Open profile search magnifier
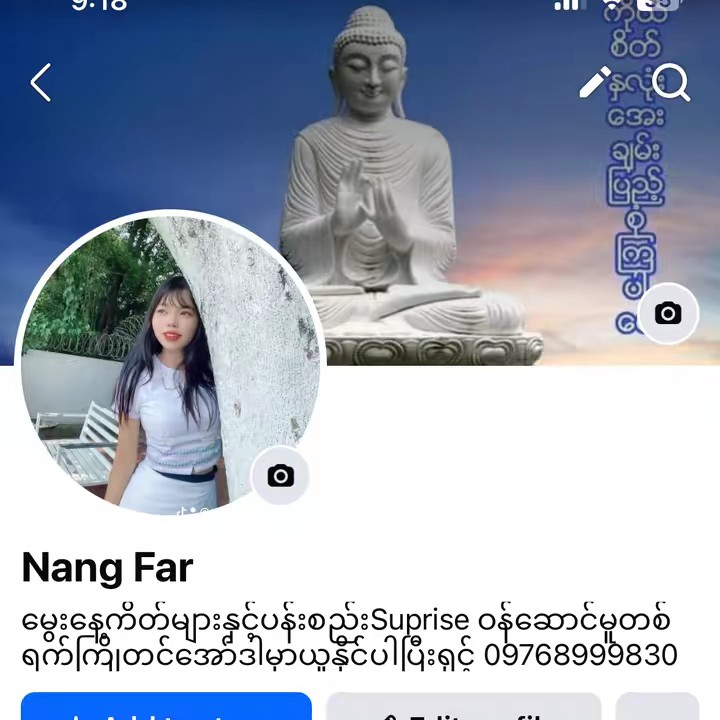Image resolution: width=720 pixels, height=720 pixels. tap(671, 83)
